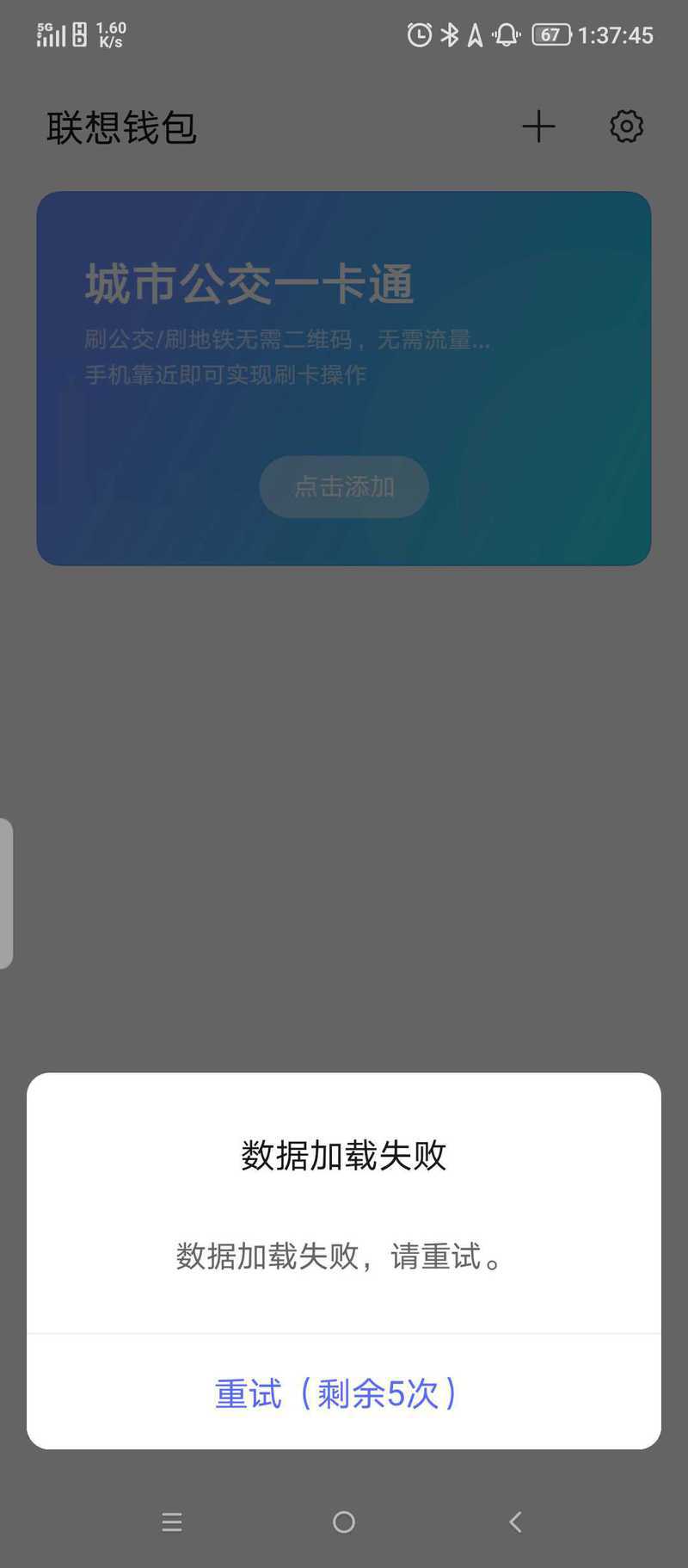Go back with the system back button
Screen dimensions: 688x1568
click(515, 1522)
